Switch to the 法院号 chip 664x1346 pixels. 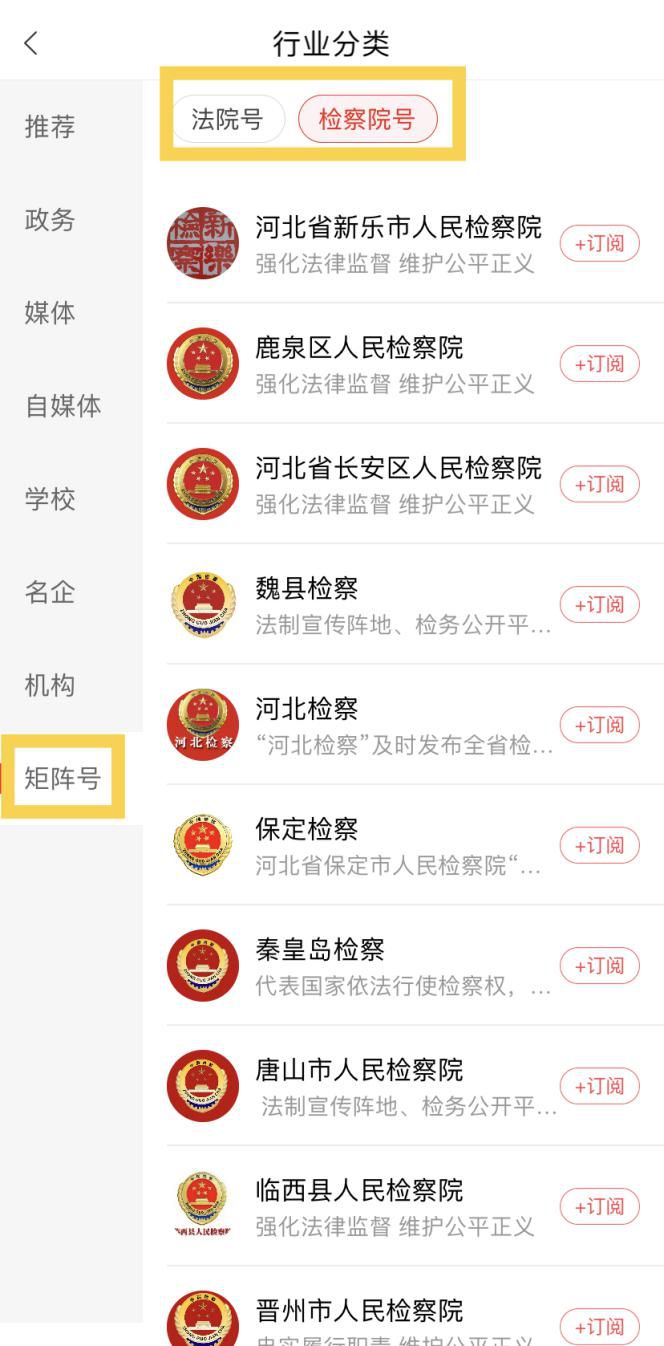pos(227,119)
